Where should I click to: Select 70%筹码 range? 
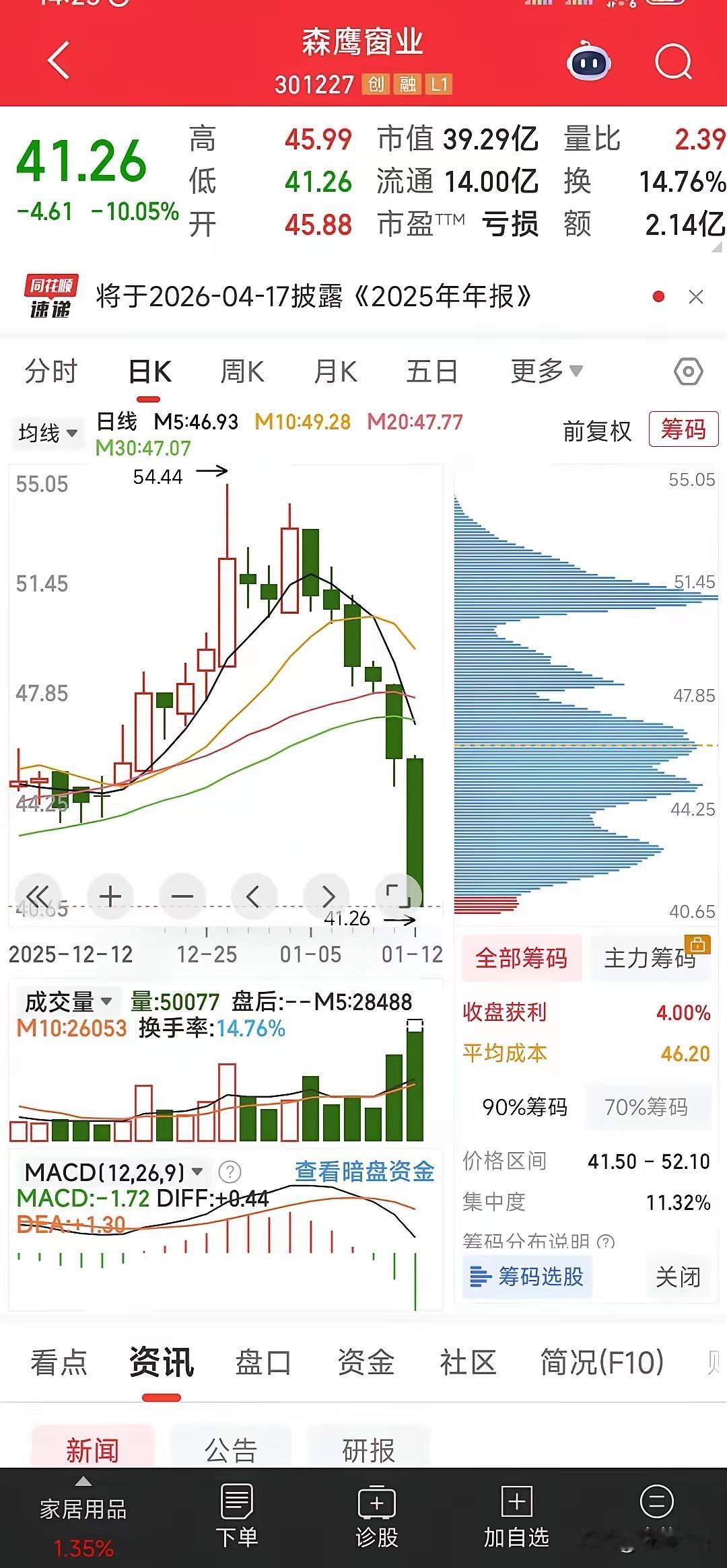(646, 1107)
